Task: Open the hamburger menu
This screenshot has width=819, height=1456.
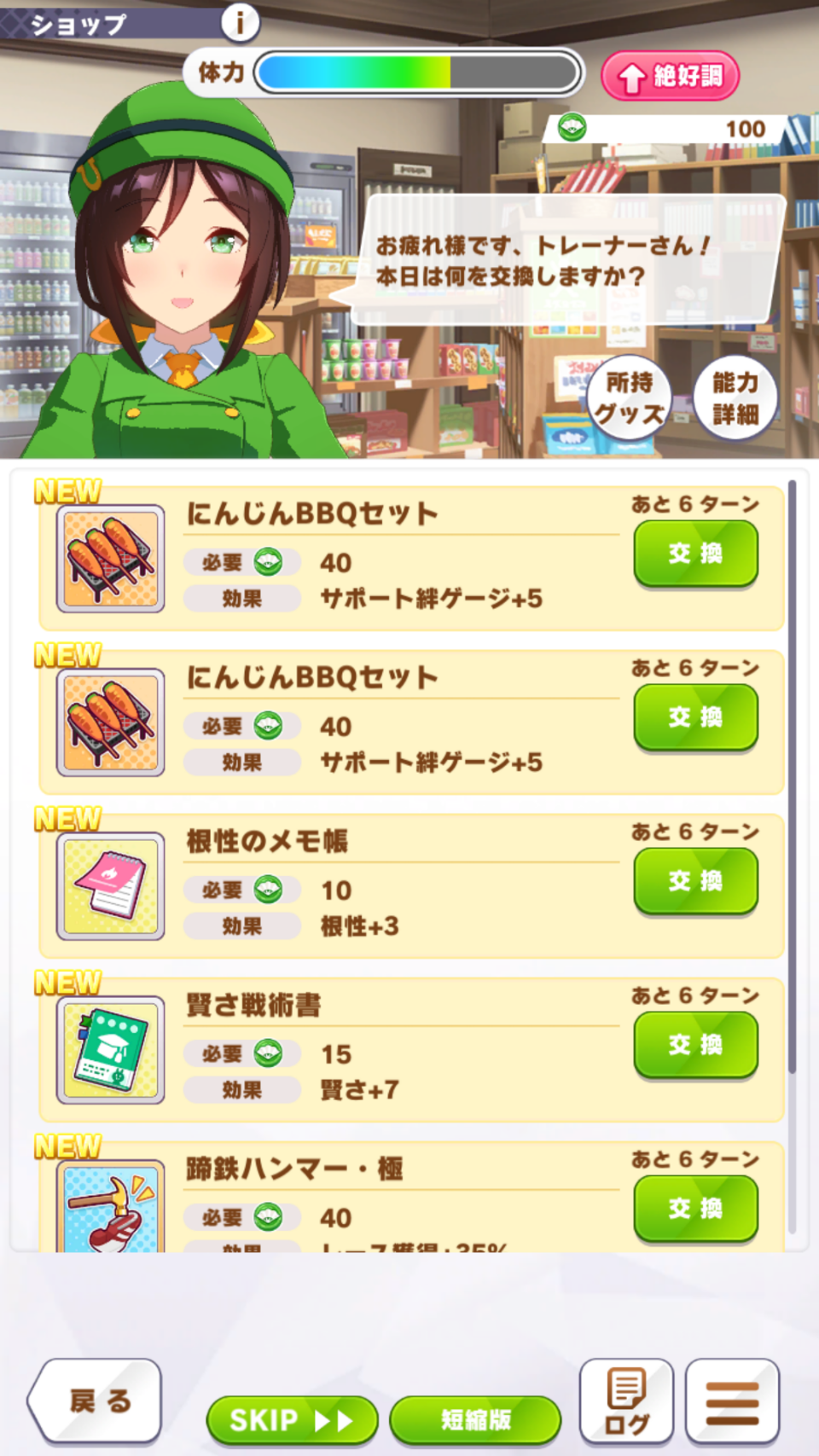Action: [x=732, y=1401]
